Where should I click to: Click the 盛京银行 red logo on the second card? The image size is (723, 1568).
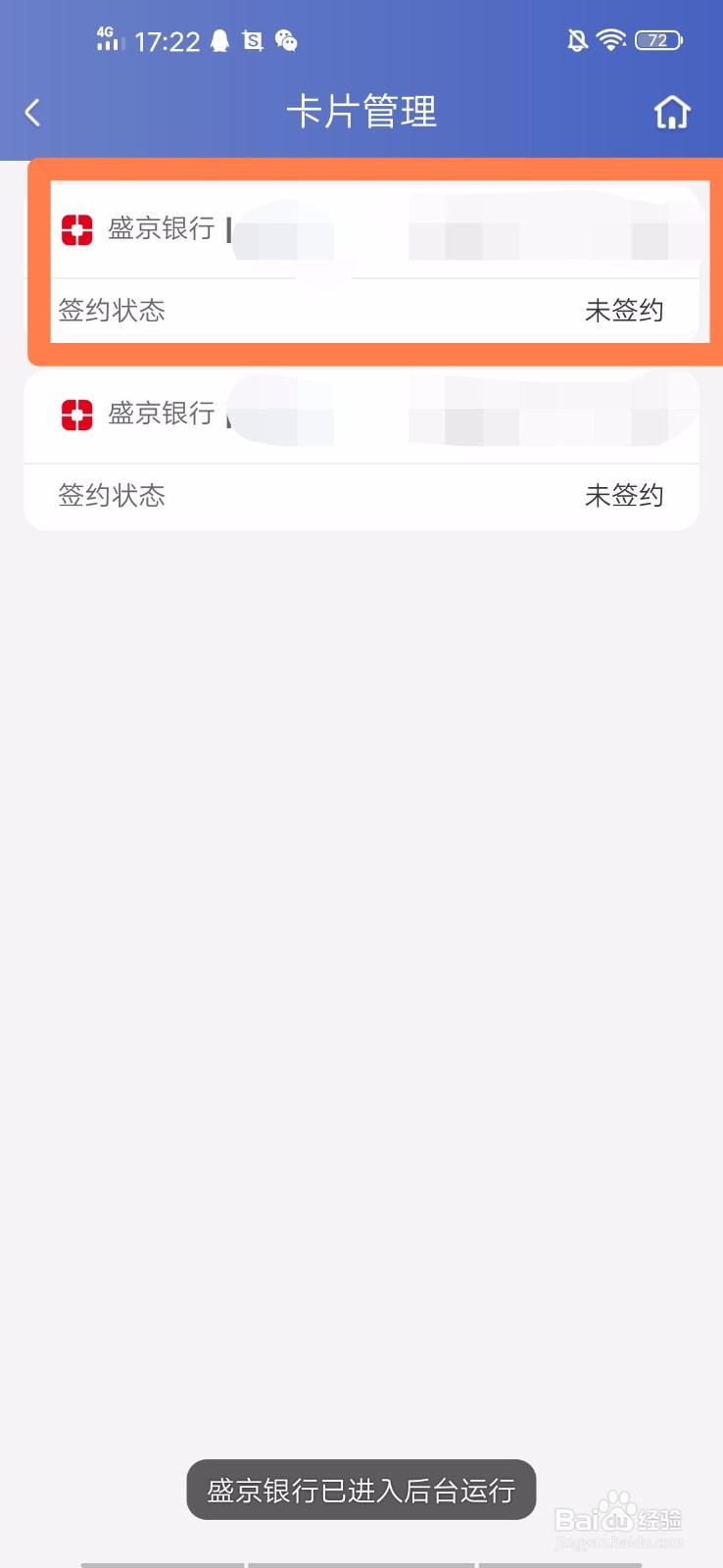(x=76, y=416)
